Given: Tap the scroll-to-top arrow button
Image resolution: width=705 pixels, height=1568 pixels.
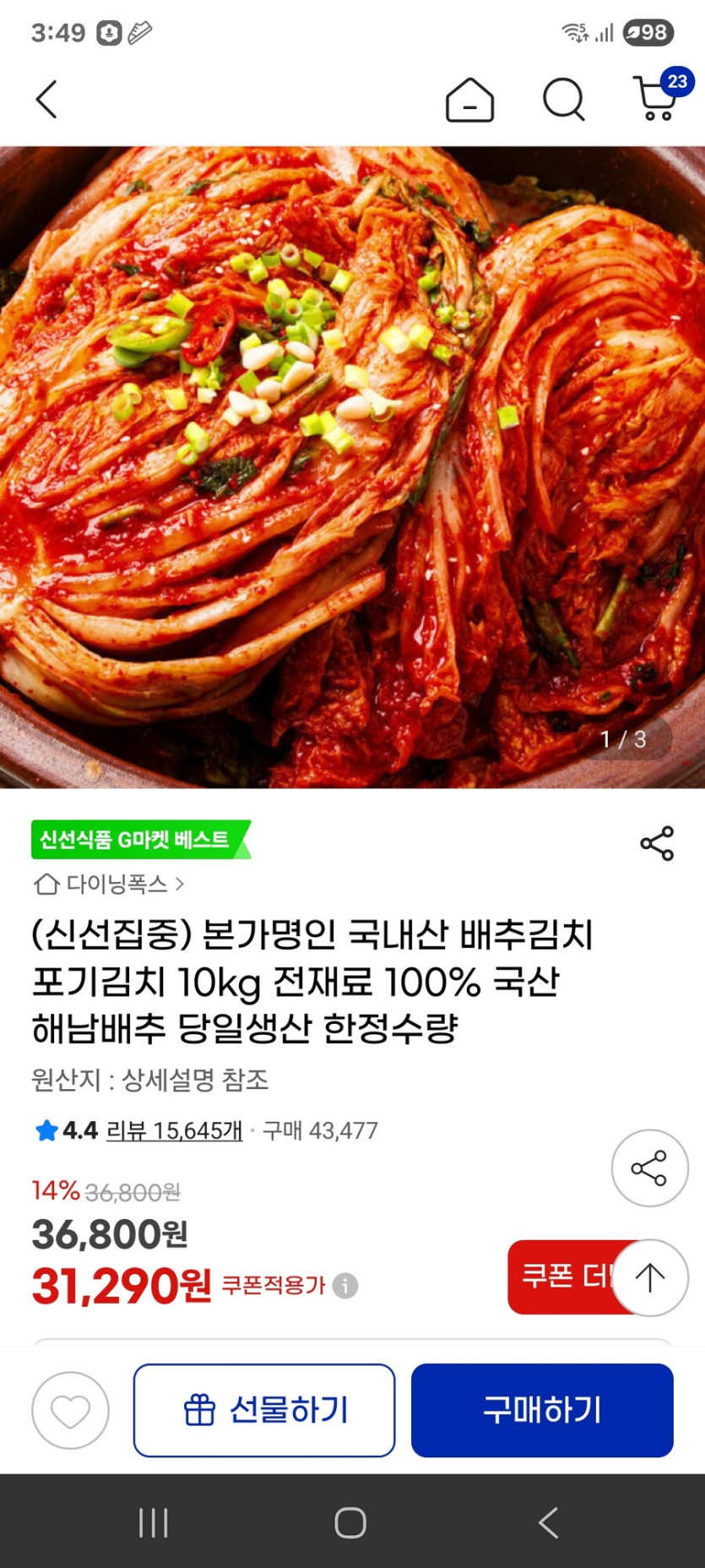Looking at the screenshot, I should [649, 1278].
